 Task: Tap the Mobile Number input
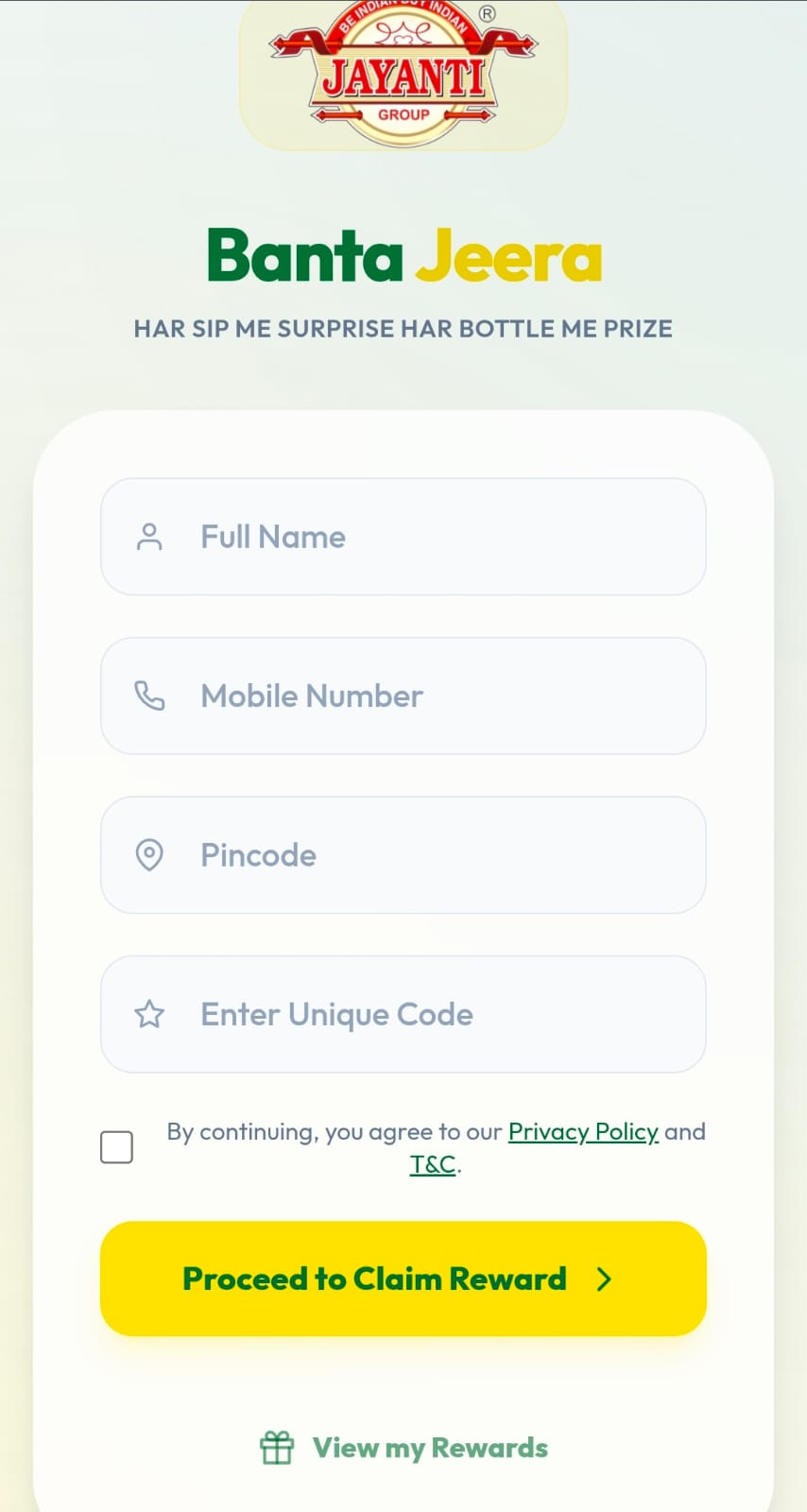[x=403, y=696]
